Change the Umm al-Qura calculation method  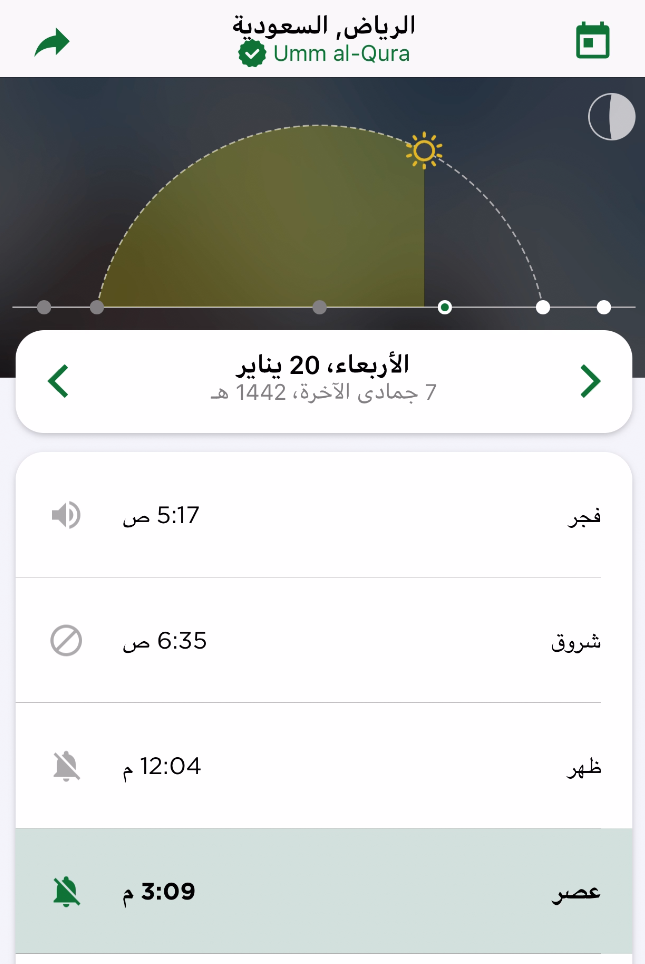[324, 54]
